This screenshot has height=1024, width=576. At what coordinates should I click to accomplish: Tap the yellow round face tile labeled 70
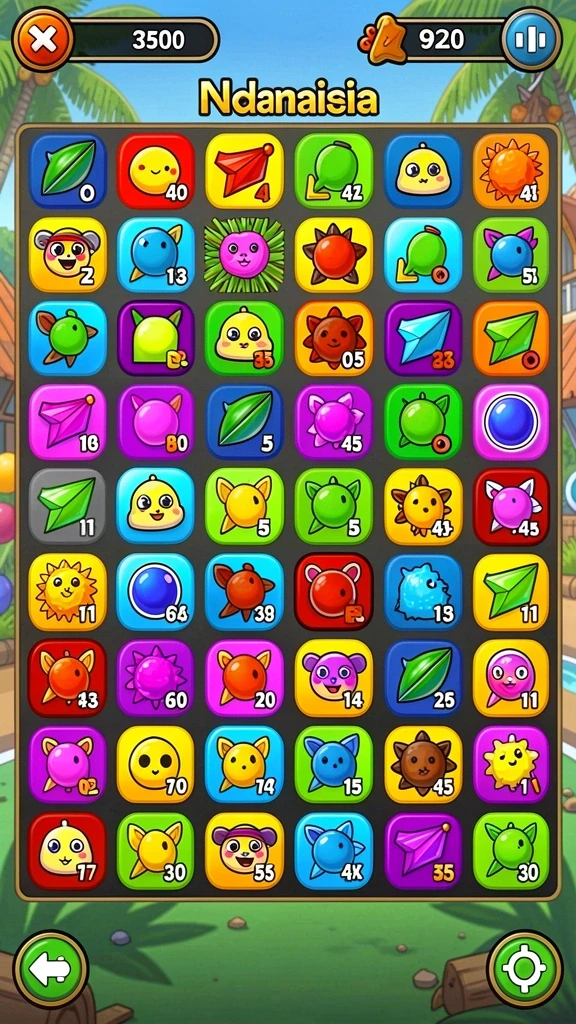pyautogui.click(x=155, y=764)
